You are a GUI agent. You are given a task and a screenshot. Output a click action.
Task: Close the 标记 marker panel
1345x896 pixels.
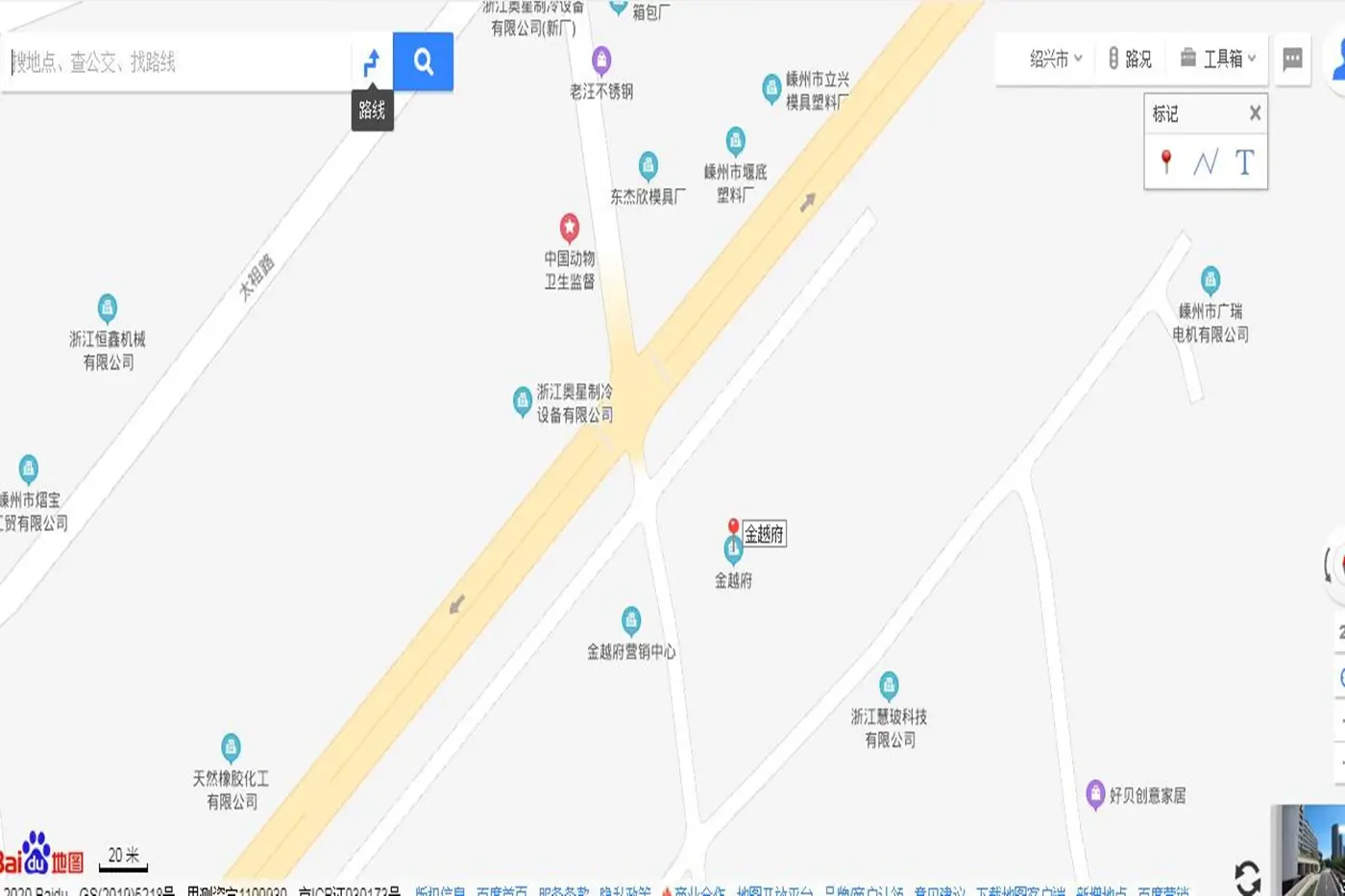1255,113
